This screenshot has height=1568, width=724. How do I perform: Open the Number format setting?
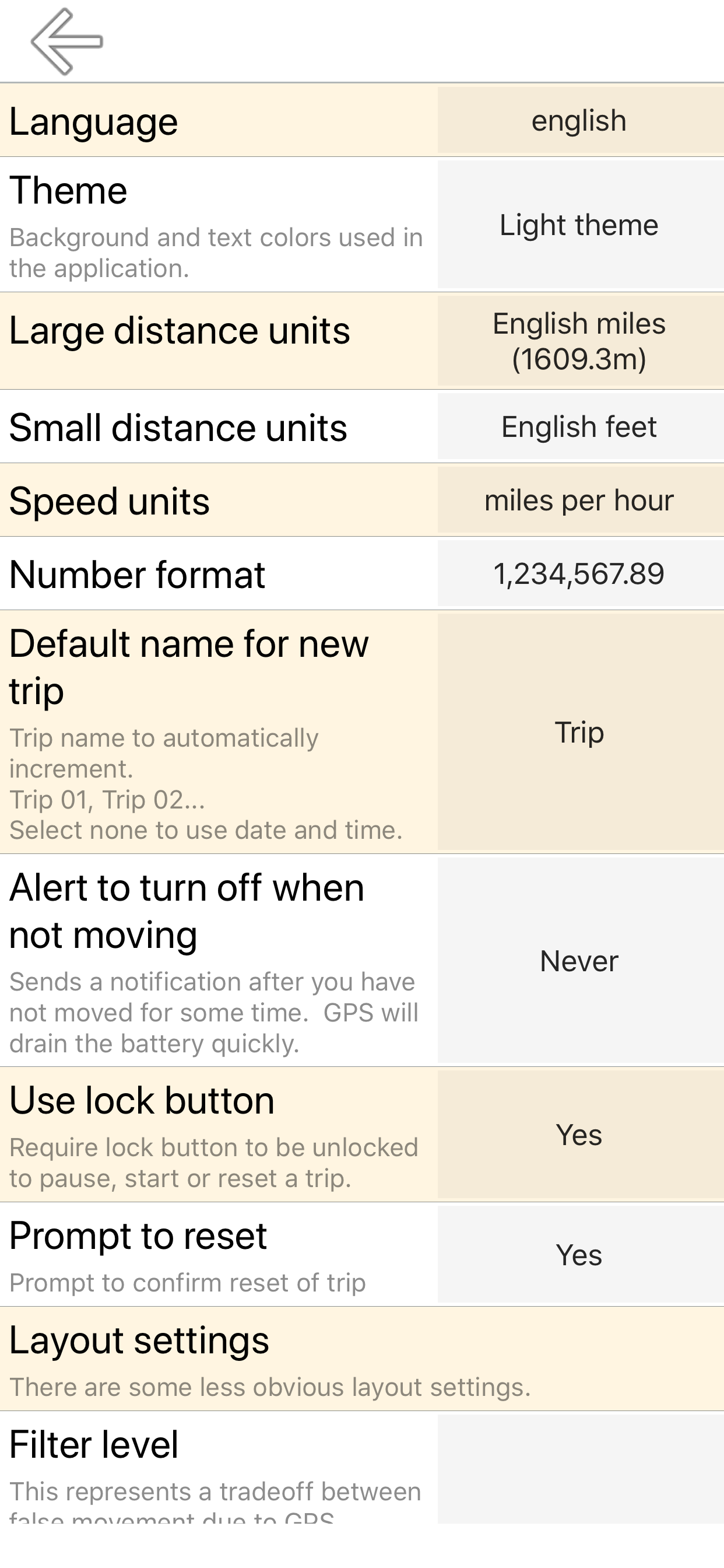click(x=137, y=573)
